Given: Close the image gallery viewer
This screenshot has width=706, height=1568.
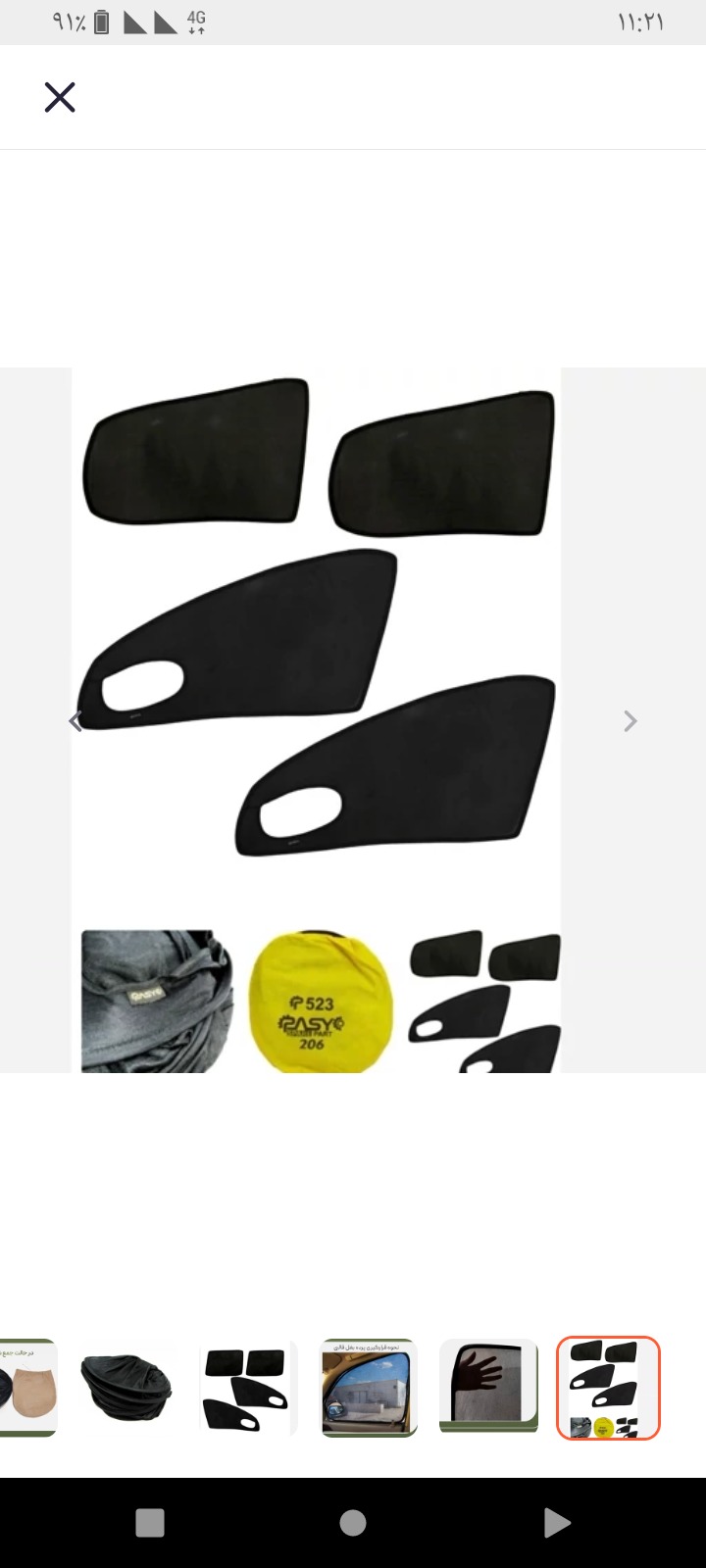Looking at the screenshot, I should [x=60, y=97].
